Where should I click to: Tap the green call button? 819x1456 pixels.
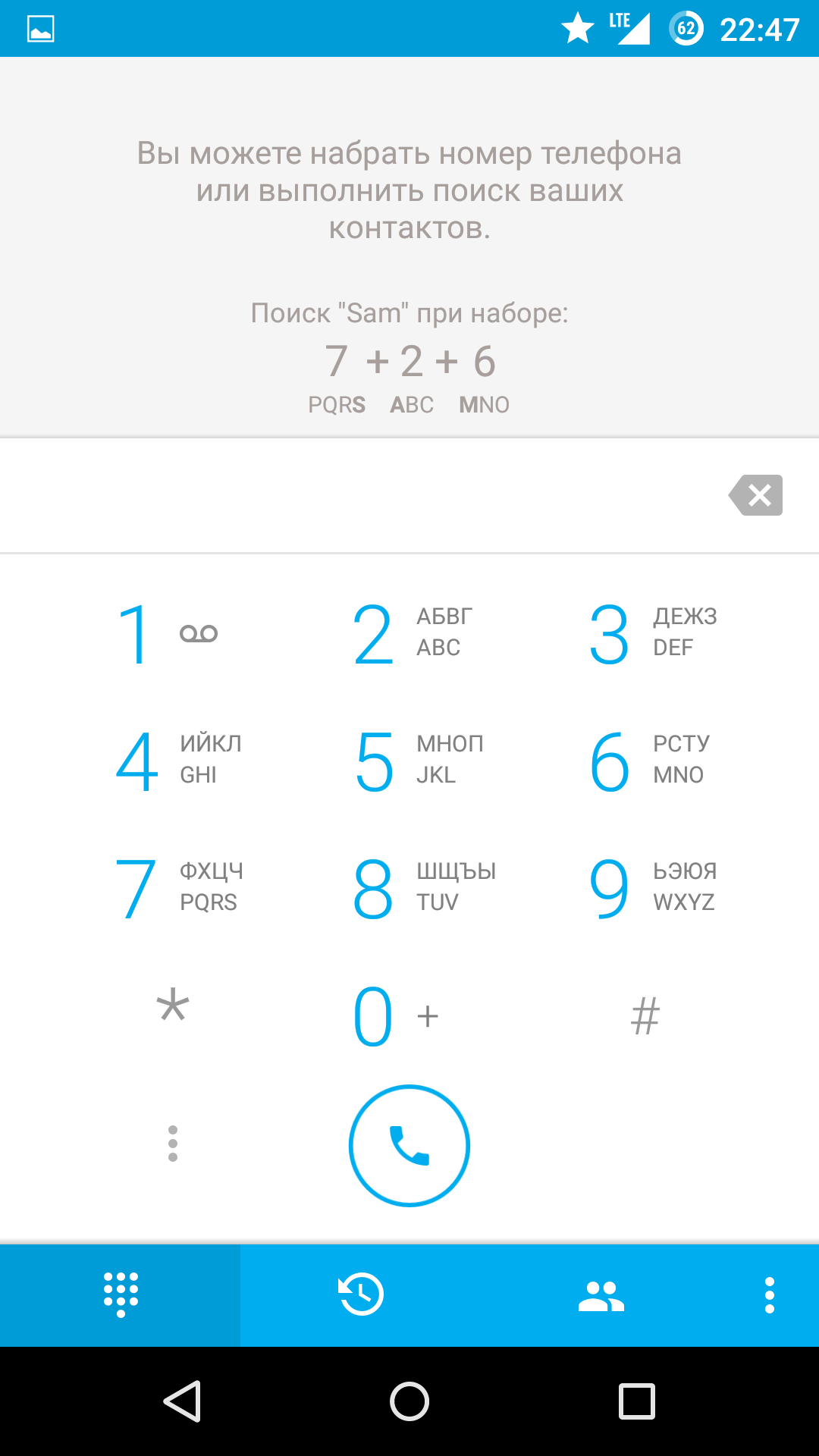click(409, 1146)
